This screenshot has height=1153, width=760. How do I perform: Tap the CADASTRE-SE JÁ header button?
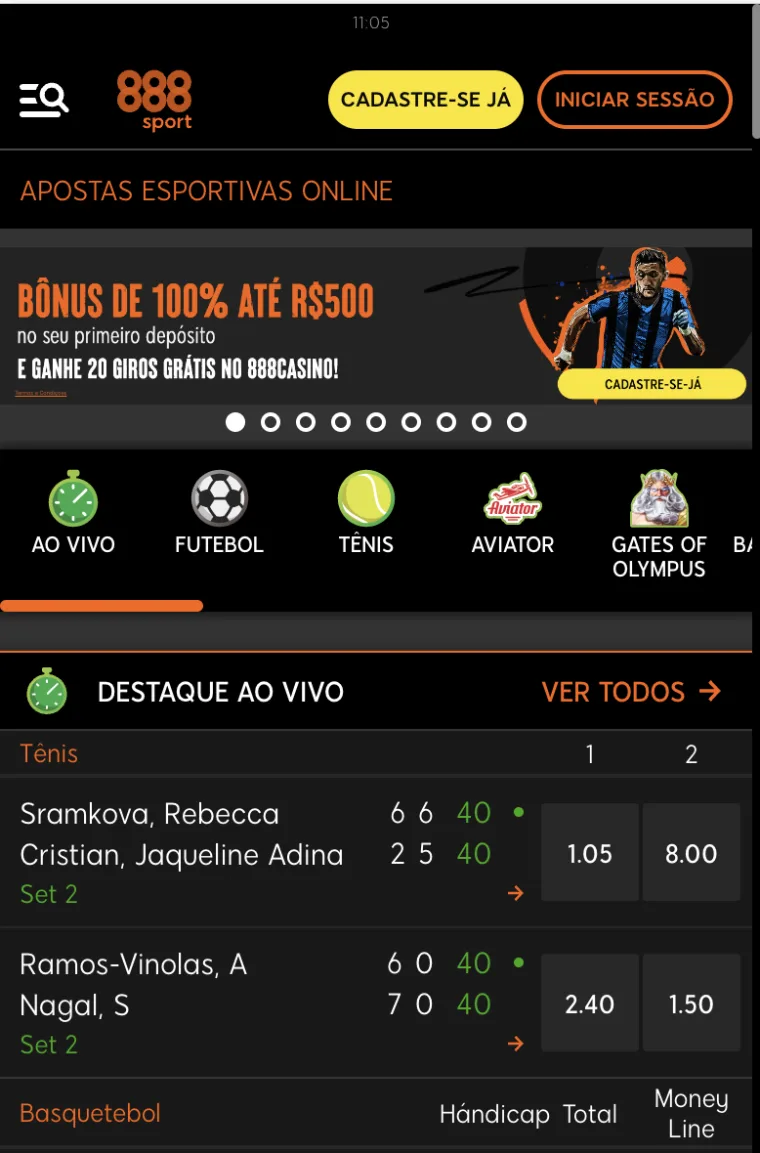[x=425, y=100]
